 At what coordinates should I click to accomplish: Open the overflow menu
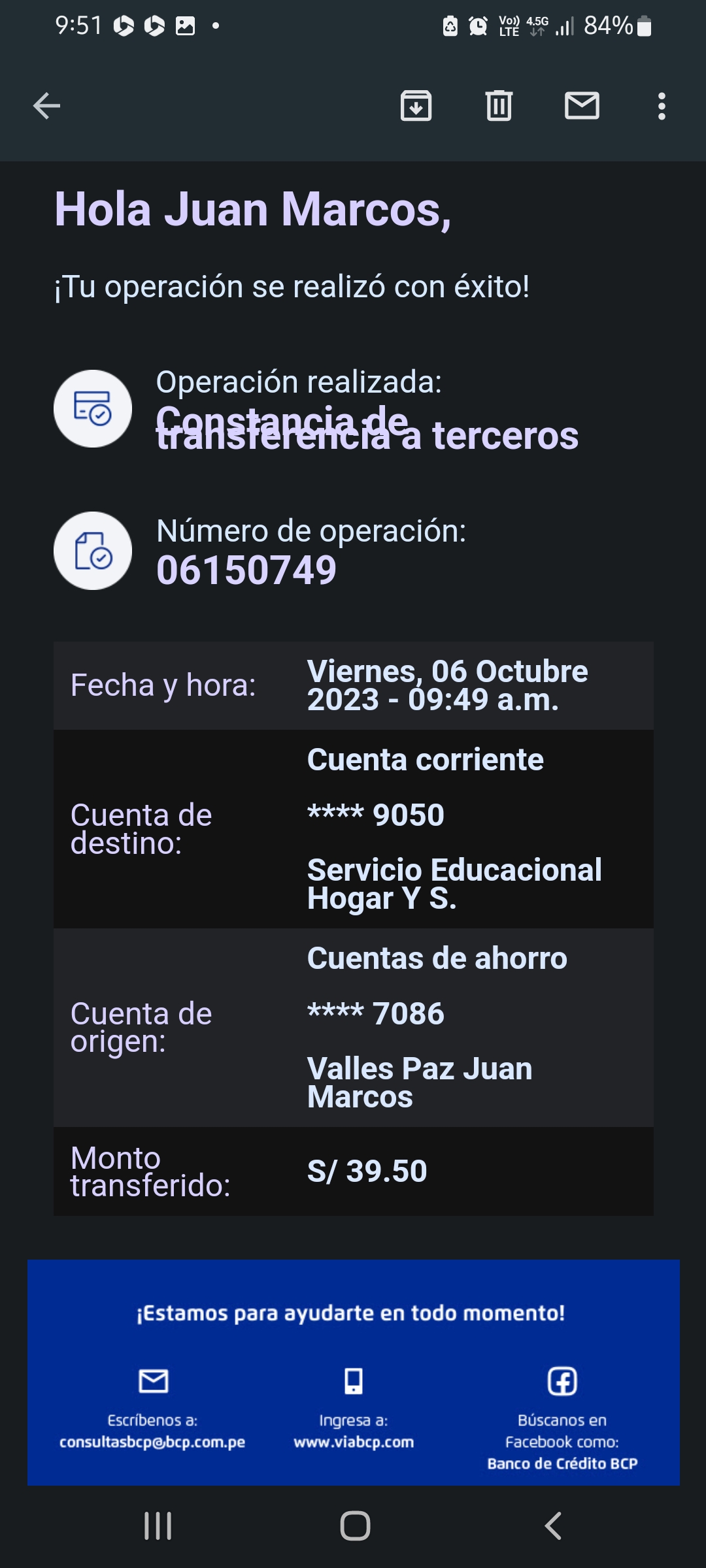(x=662, y=106)
